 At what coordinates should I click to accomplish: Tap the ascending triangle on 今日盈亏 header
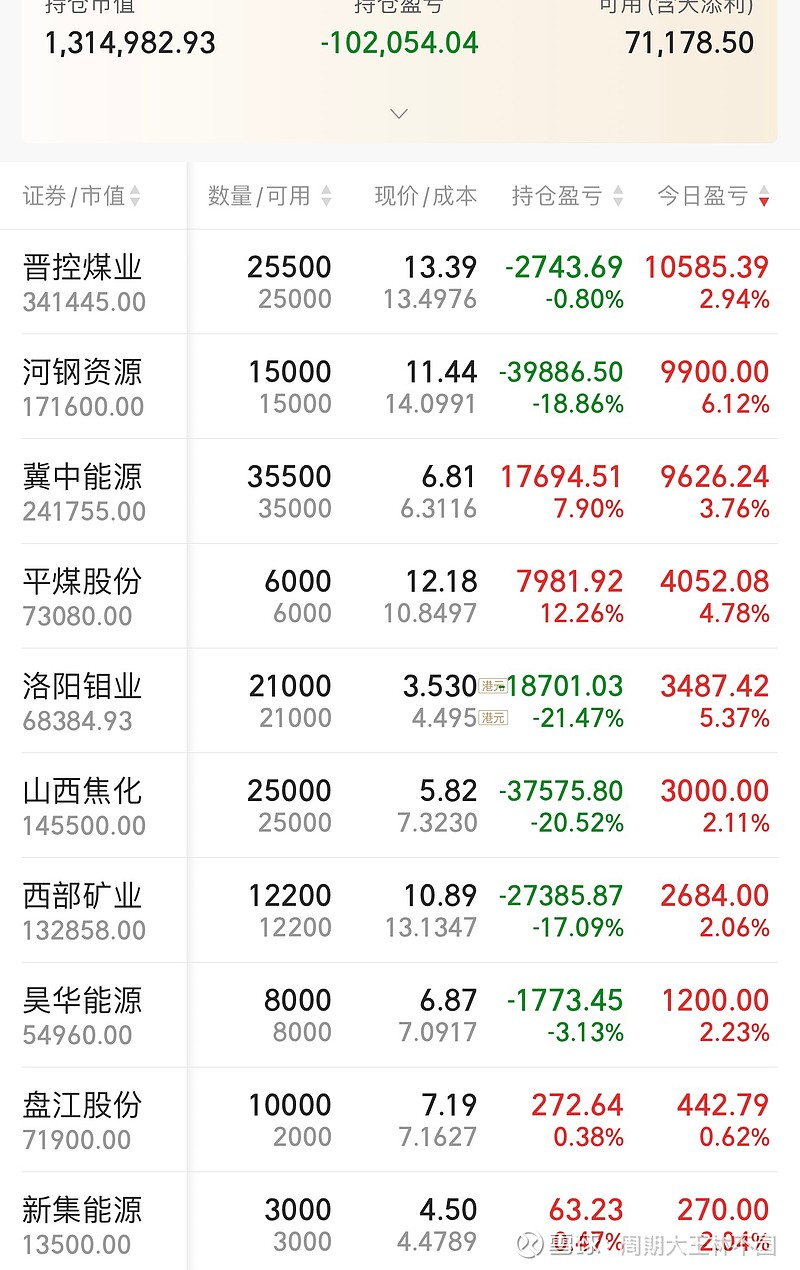click(x=766, y=191)
